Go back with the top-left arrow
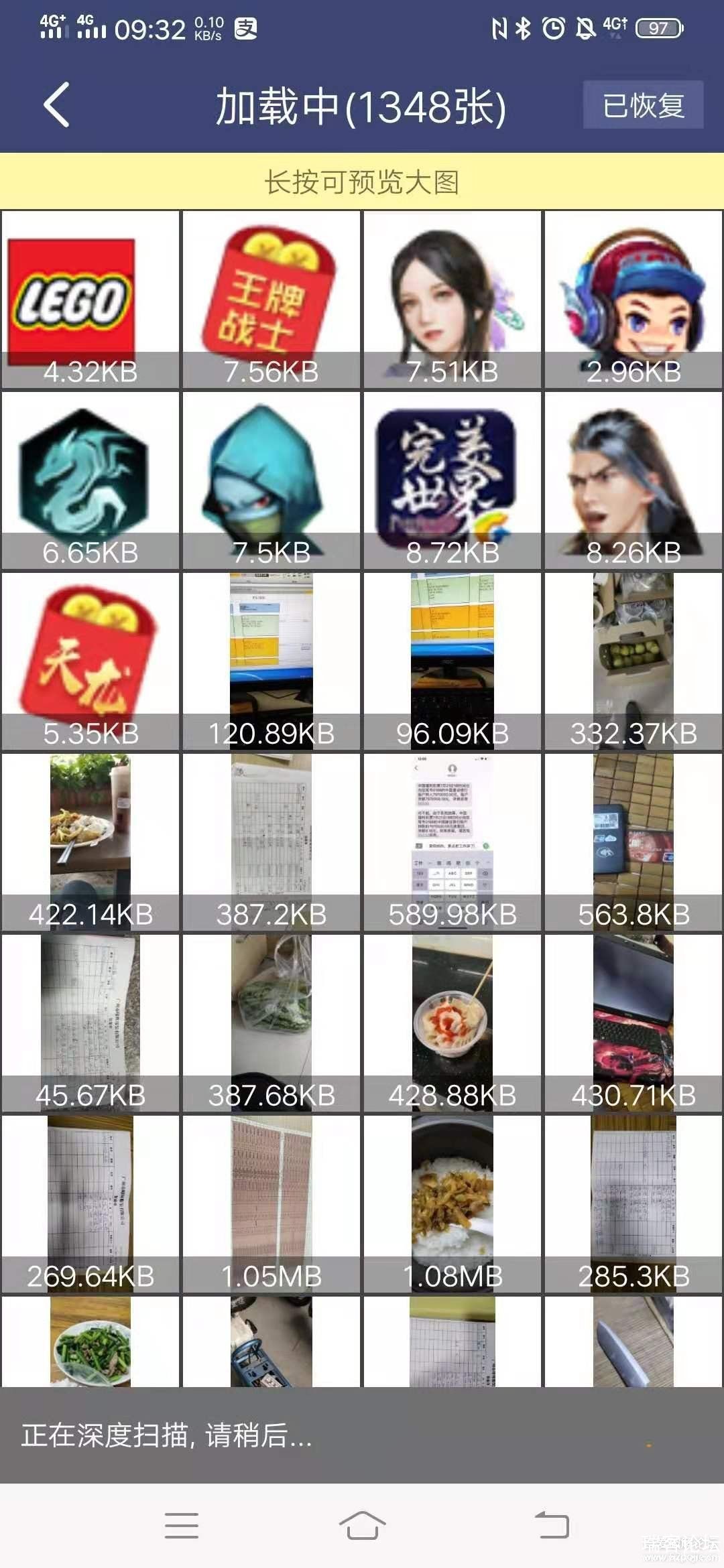 pos(57,105)
